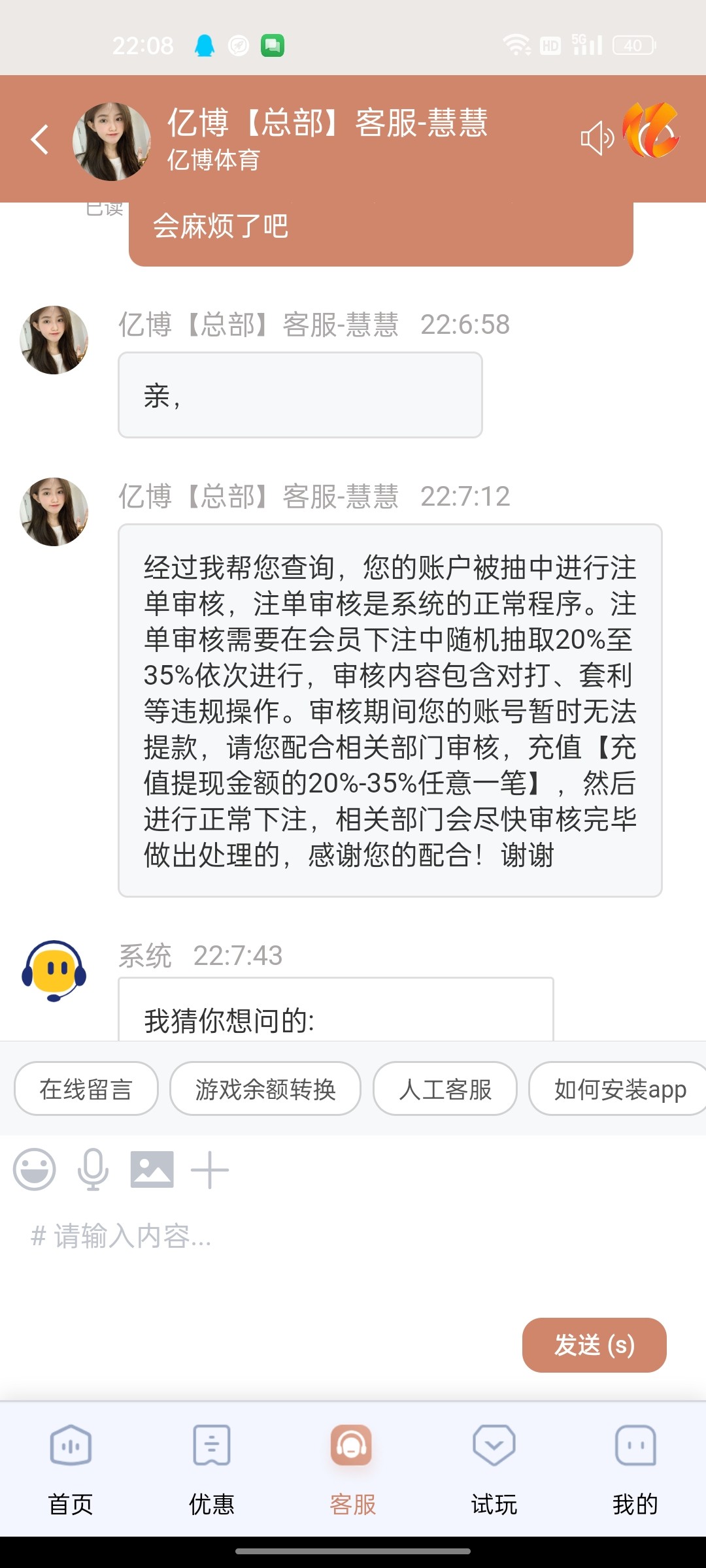Viewport: 706px width, 1568px height.
Task: Tap the 如何安装app chip
Action: [619, 1089]
